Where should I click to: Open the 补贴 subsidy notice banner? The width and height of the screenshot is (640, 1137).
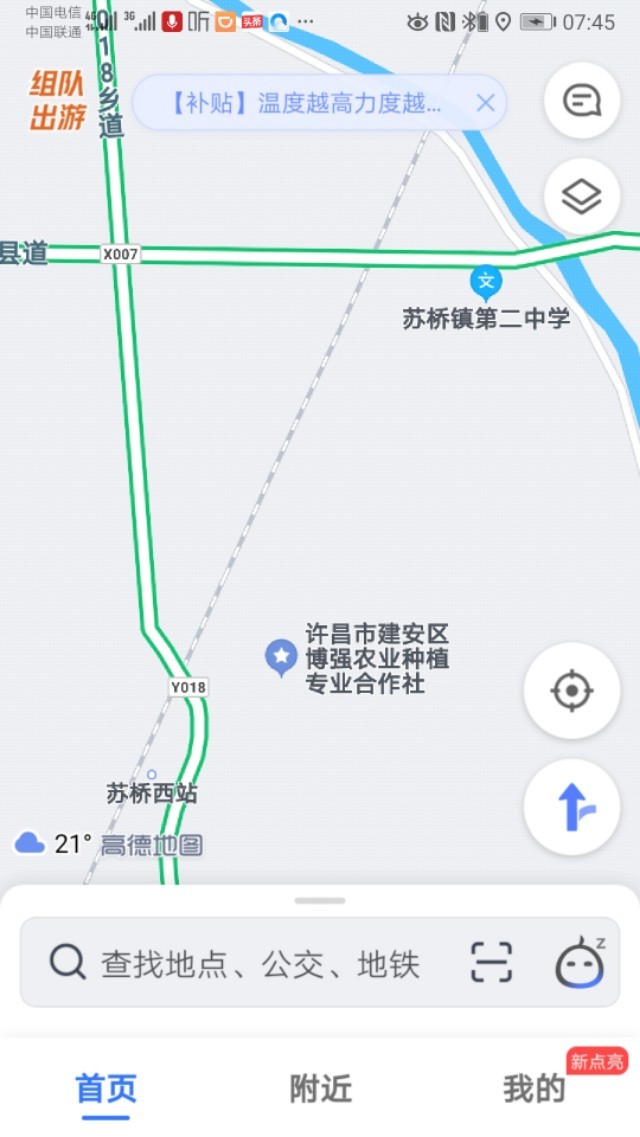(305, 103)
